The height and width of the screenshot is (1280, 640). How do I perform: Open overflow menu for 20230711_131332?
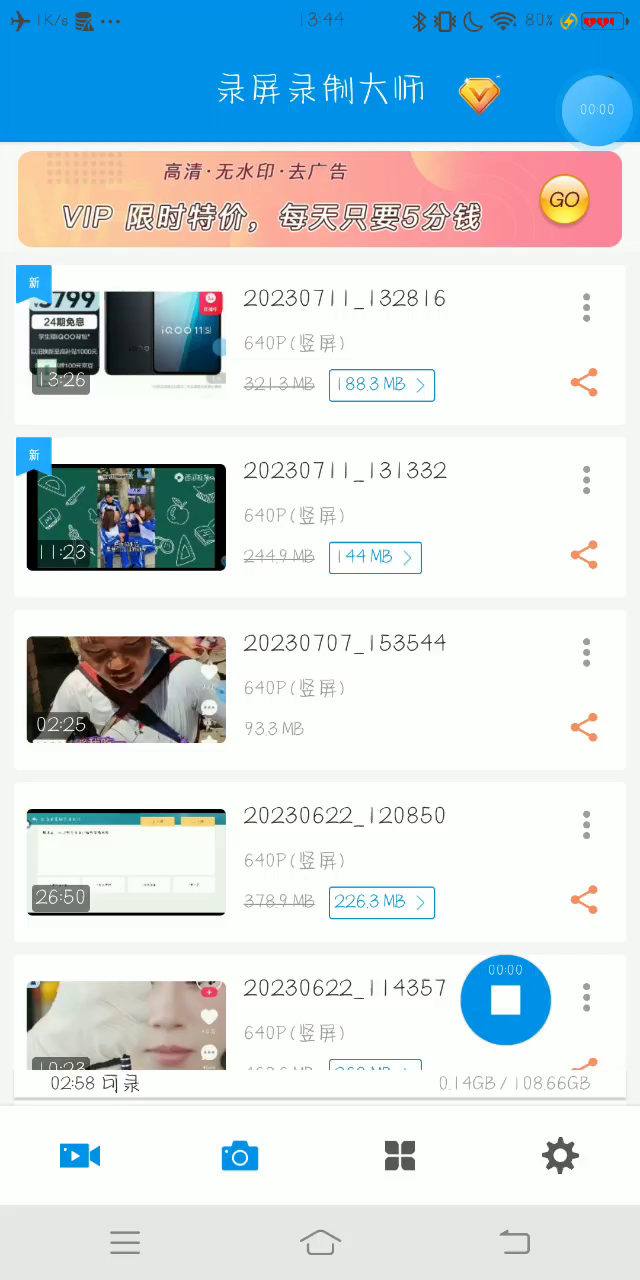tap(586, 480)
